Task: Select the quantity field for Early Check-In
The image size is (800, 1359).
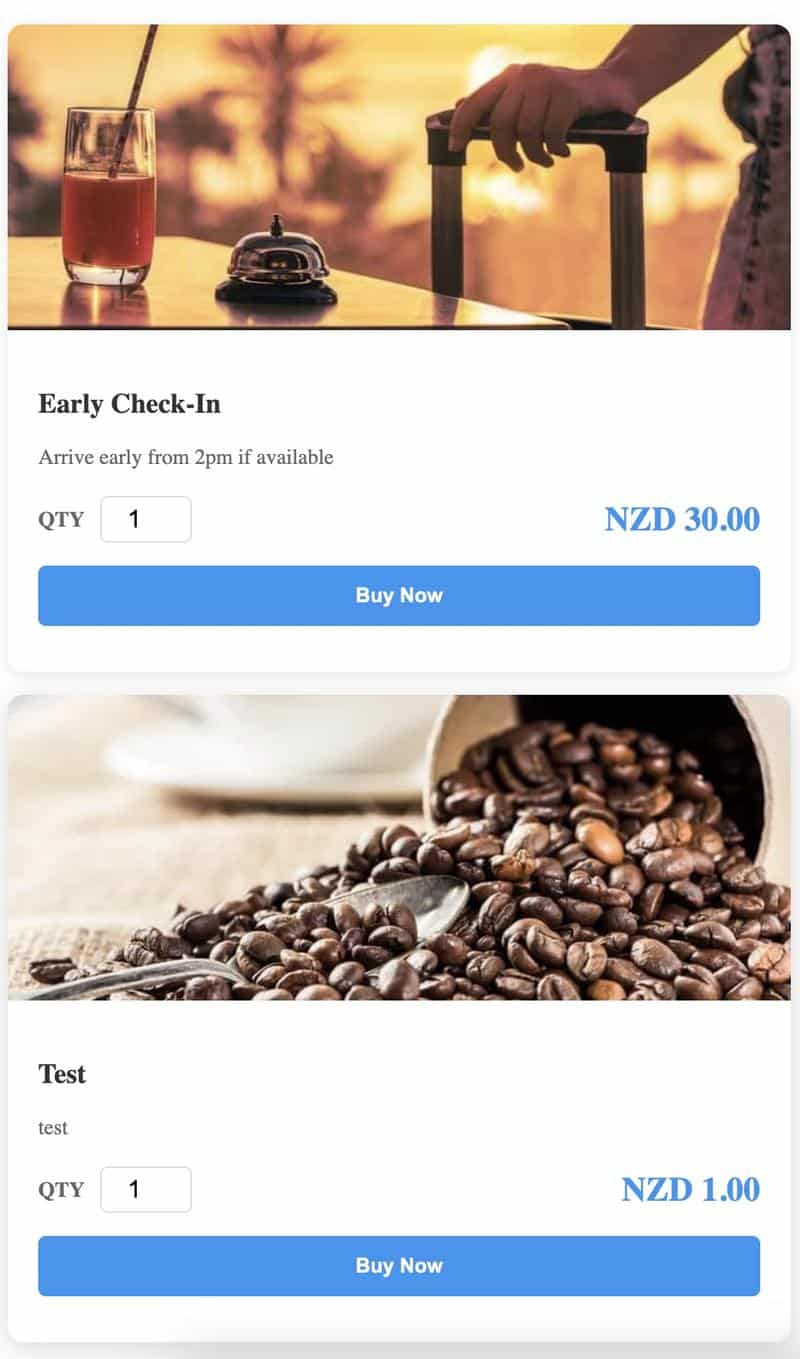Action: coord(146,519)
